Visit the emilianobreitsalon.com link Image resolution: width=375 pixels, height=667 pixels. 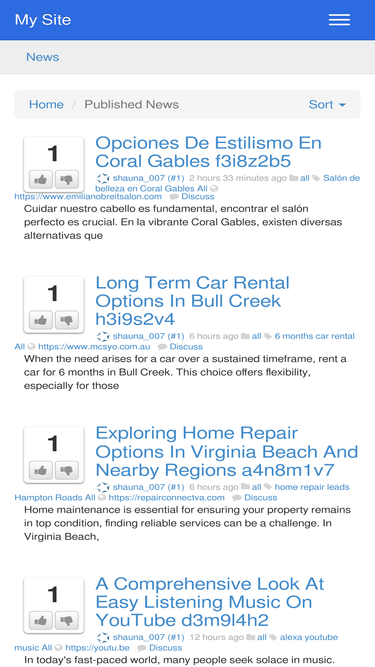(88, 197)
